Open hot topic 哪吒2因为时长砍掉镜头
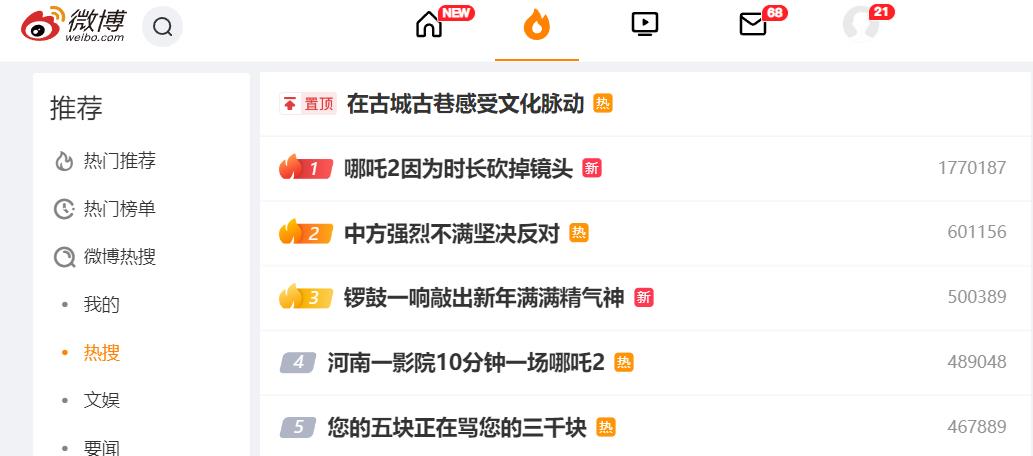The image size is (1033, 456). pyautogui.click(x=458, y=169)
